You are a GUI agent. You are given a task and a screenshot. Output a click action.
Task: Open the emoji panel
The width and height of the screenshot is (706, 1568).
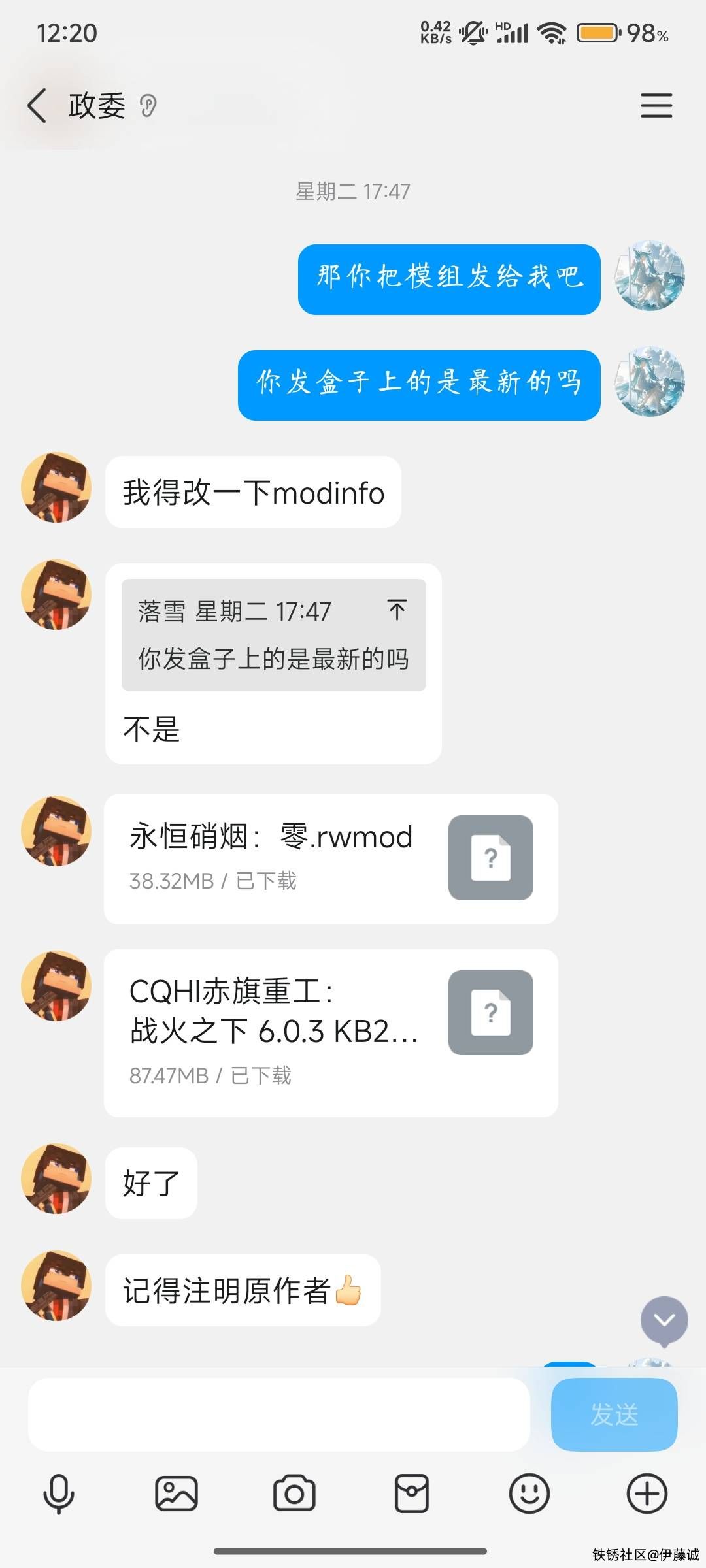(x=529, y=1494)
